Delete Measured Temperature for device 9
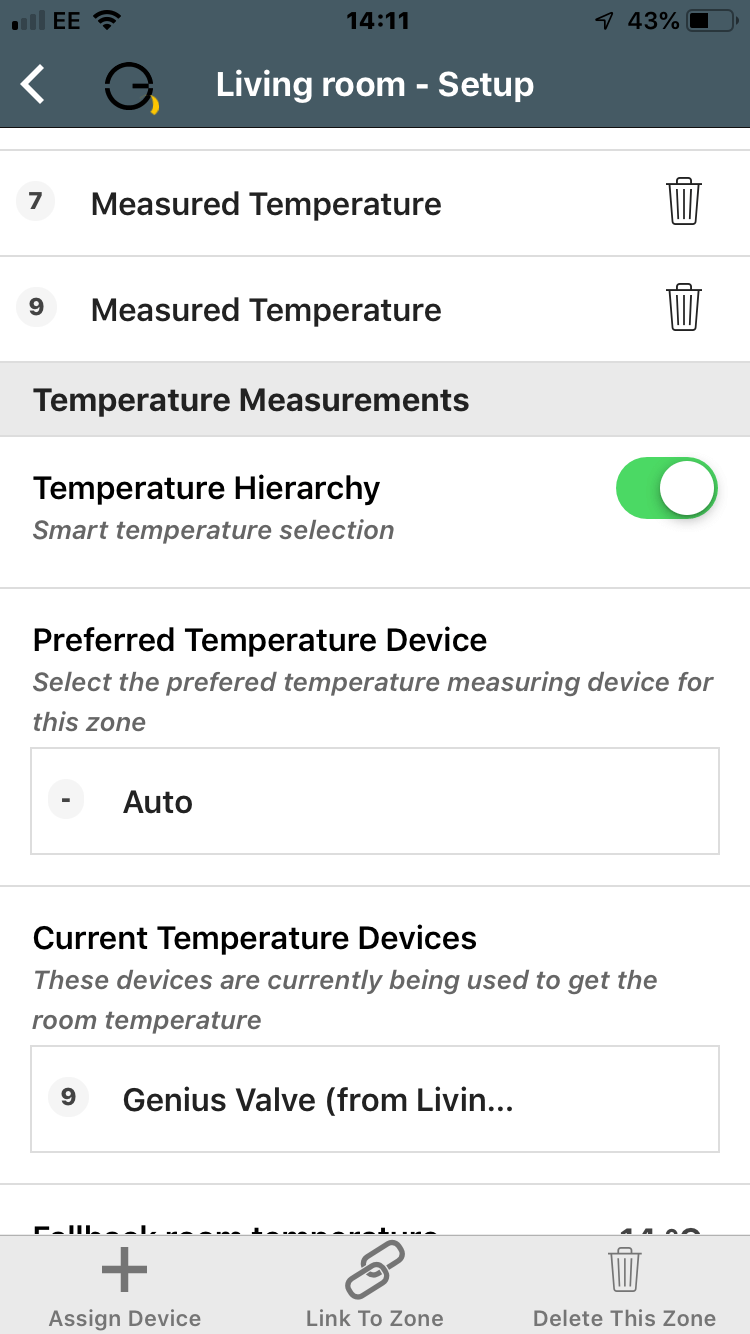The width and height of the screenshot is (750, 1334). pyautogui.click(x=684, y=308)
